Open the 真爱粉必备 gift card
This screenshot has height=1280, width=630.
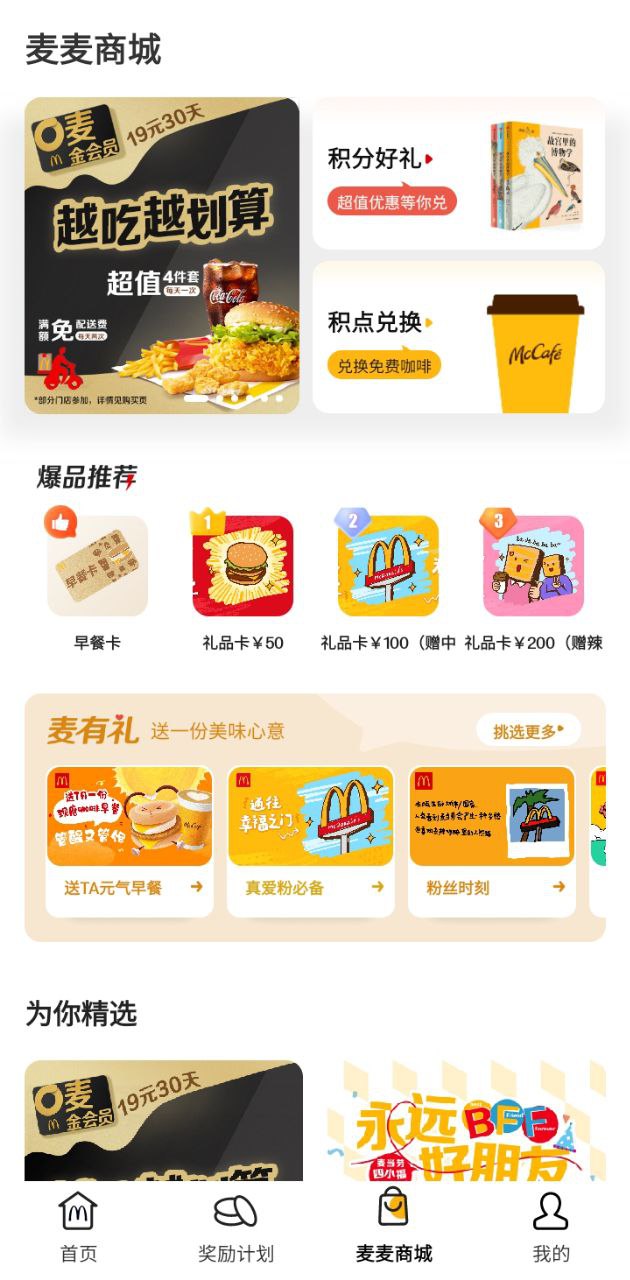click(311, 840)
